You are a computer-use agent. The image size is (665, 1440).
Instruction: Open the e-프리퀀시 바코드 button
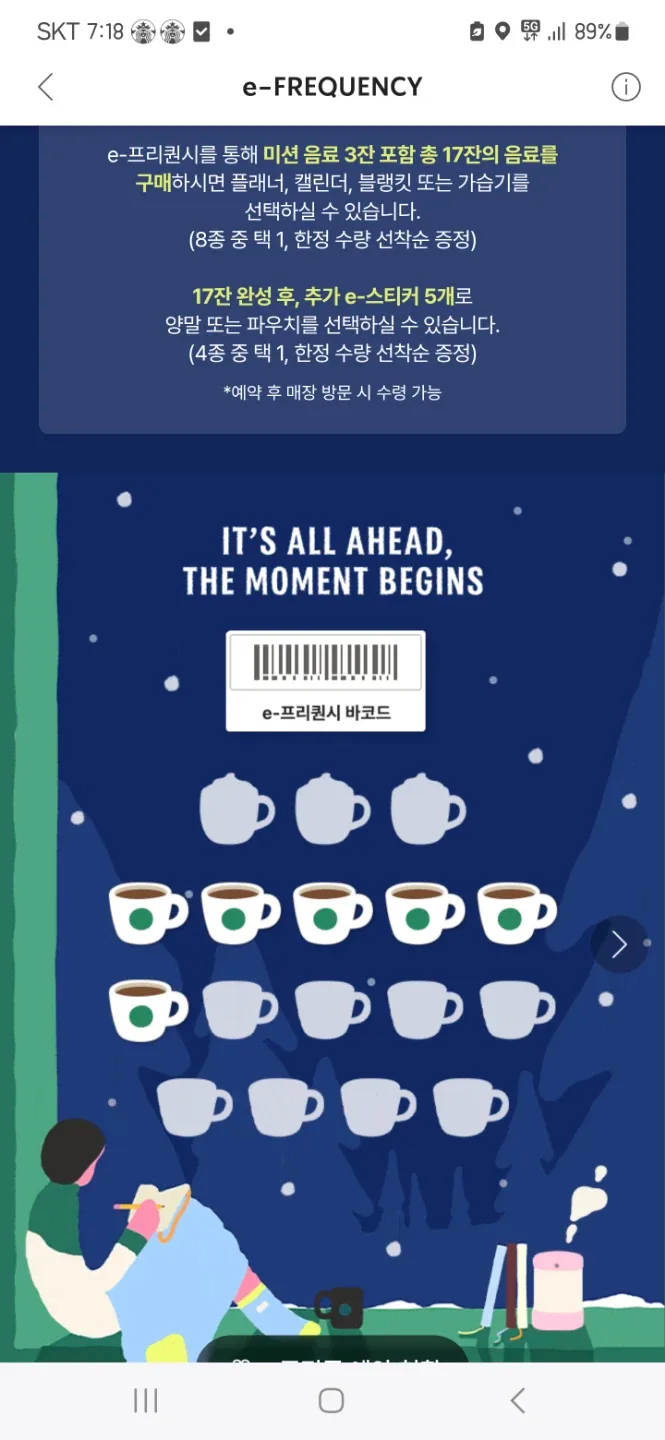[325, 681]
